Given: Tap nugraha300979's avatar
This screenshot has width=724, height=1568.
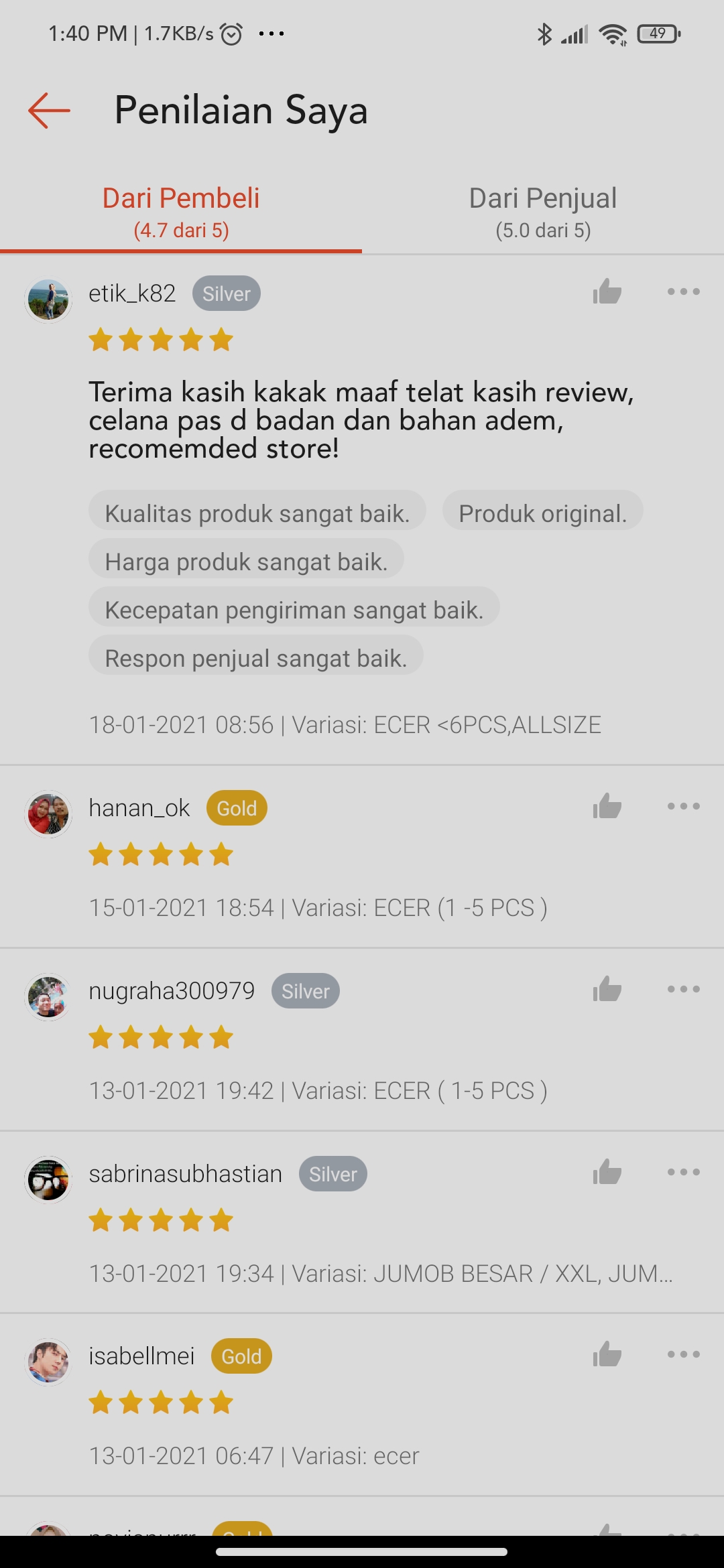Looking at the screenshot, I should (x=48, y=997).
